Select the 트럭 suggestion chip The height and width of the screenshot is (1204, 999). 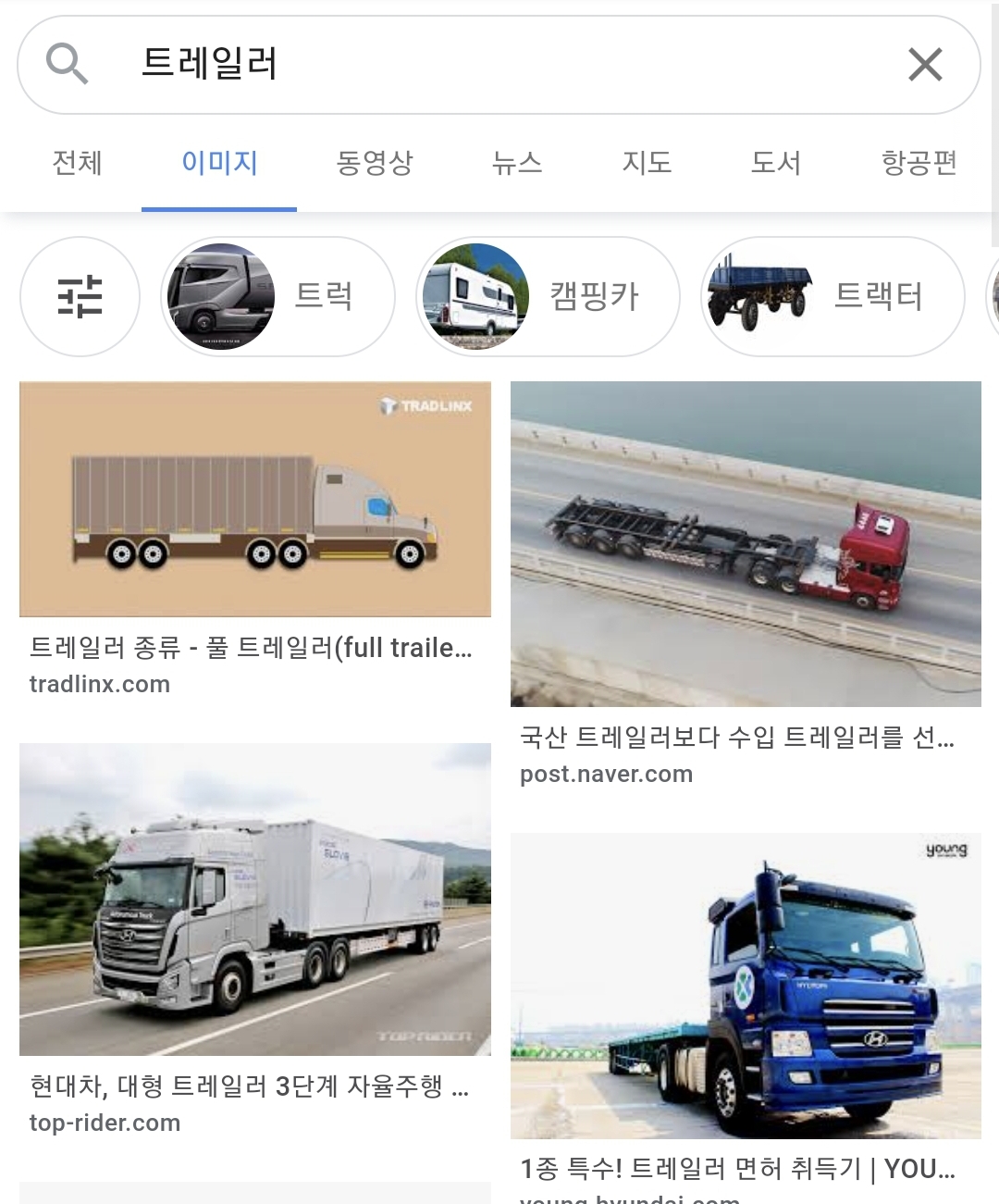pyautogui.click(x=277, y=296)
